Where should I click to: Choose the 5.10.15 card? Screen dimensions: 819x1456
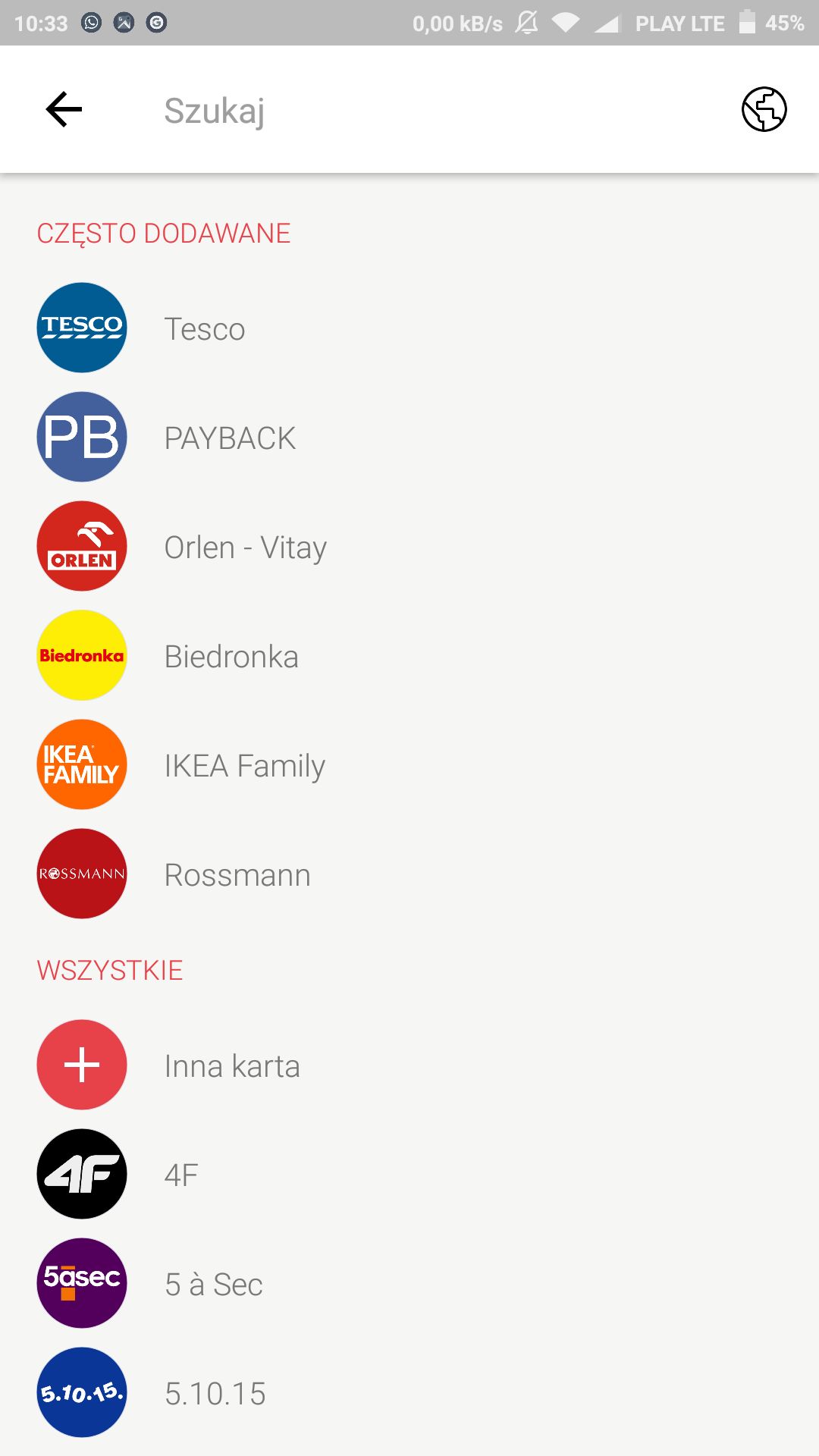point(409,1392)
